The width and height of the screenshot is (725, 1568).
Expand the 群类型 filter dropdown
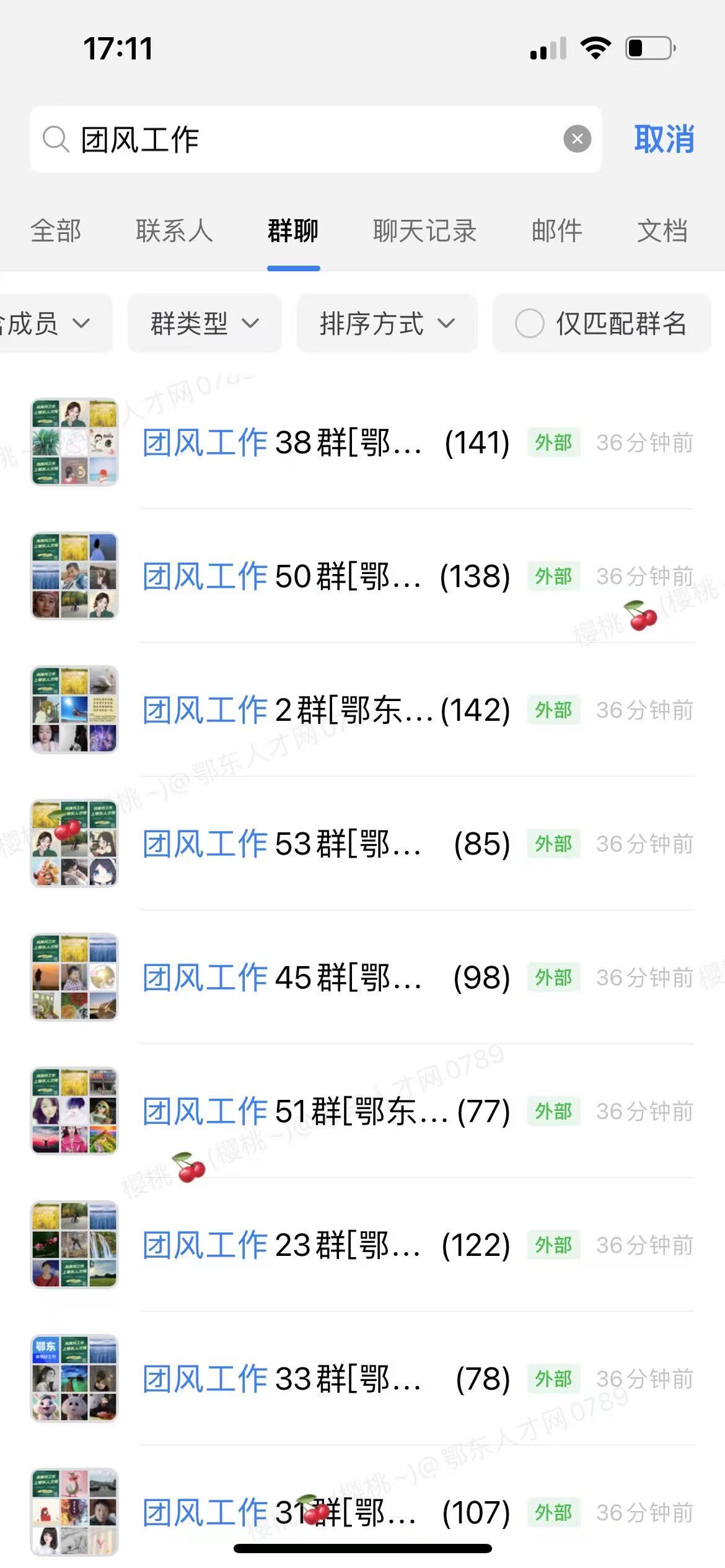tap(204, 323)
